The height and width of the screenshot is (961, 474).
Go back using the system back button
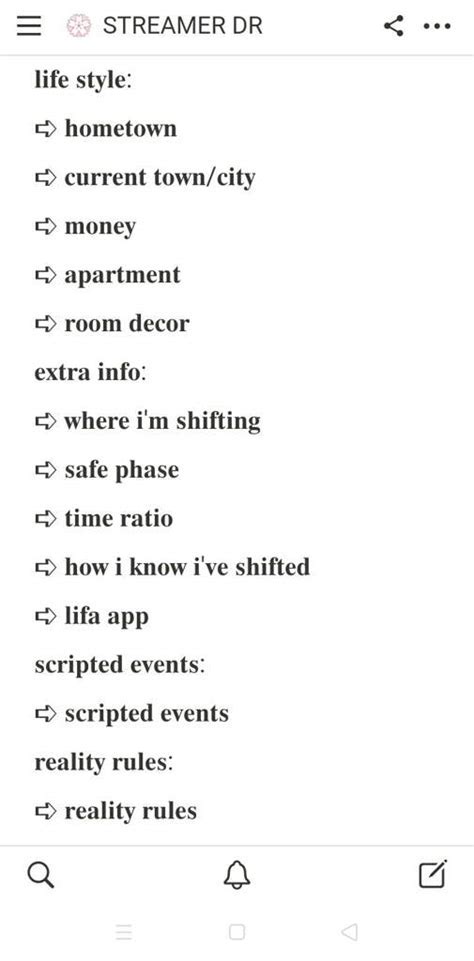coord(350,932)
